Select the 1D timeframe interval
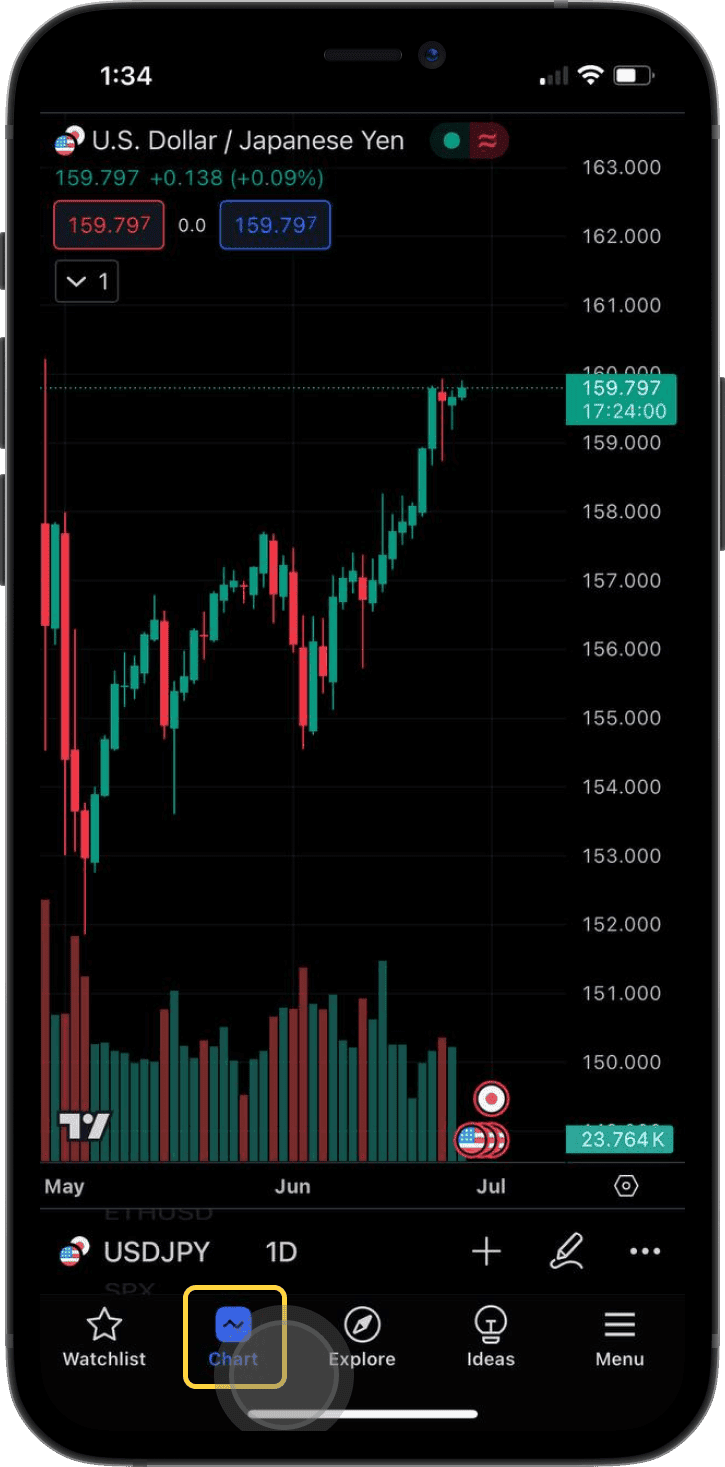This screenshot has width=725, height=1467. pyautogui.click(x=281, y=1252)
